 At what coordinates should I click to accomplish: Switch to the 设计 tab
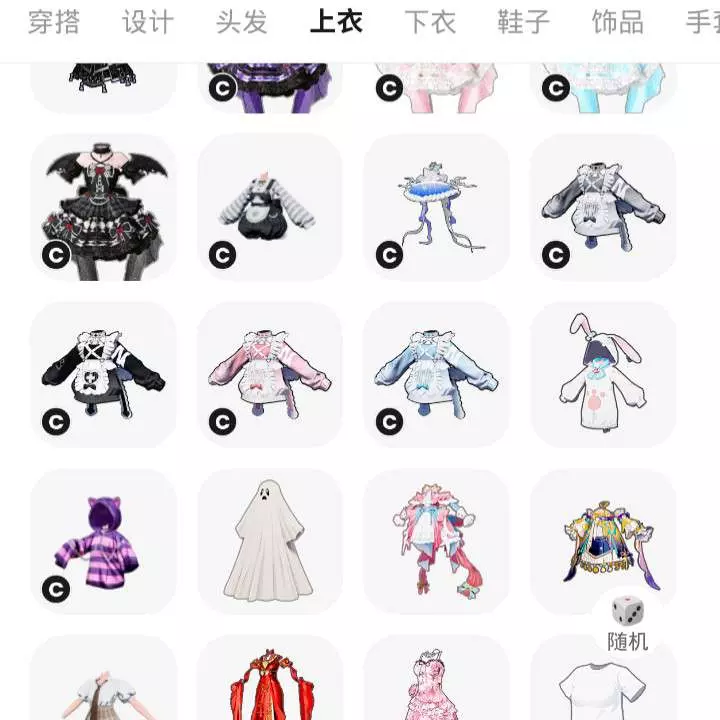[148, 22]
